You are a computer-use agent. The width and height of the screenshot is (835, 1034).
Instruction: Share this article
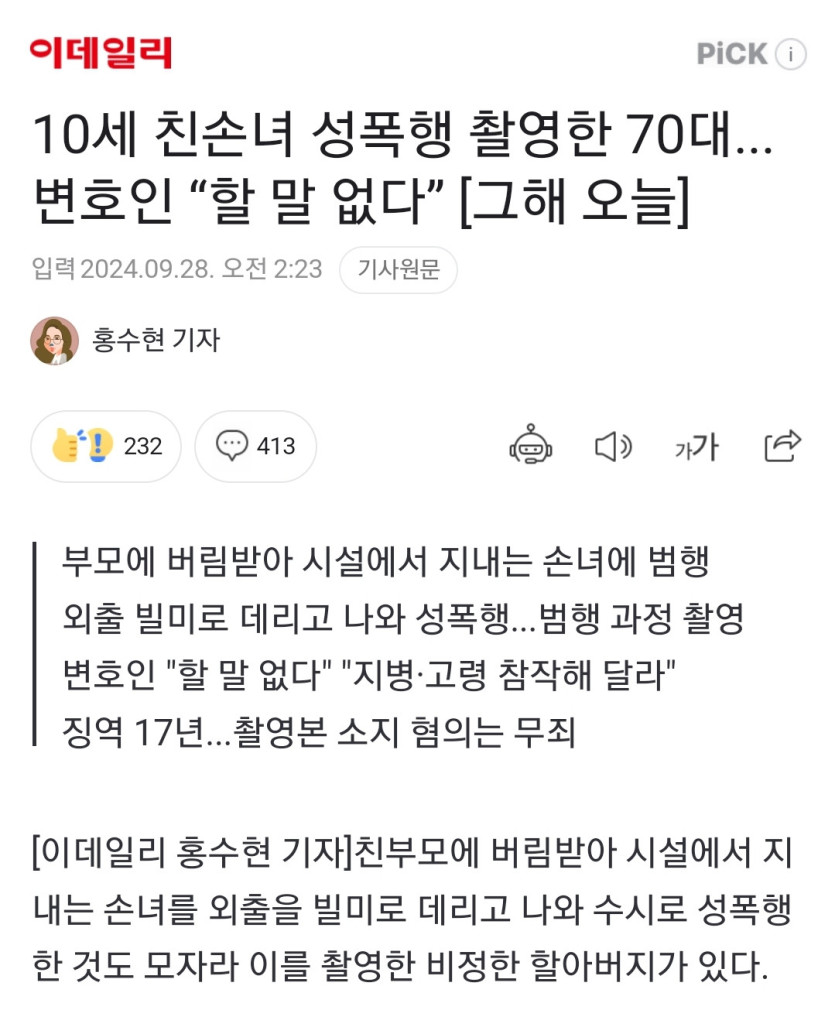click(x=782, y=446)
